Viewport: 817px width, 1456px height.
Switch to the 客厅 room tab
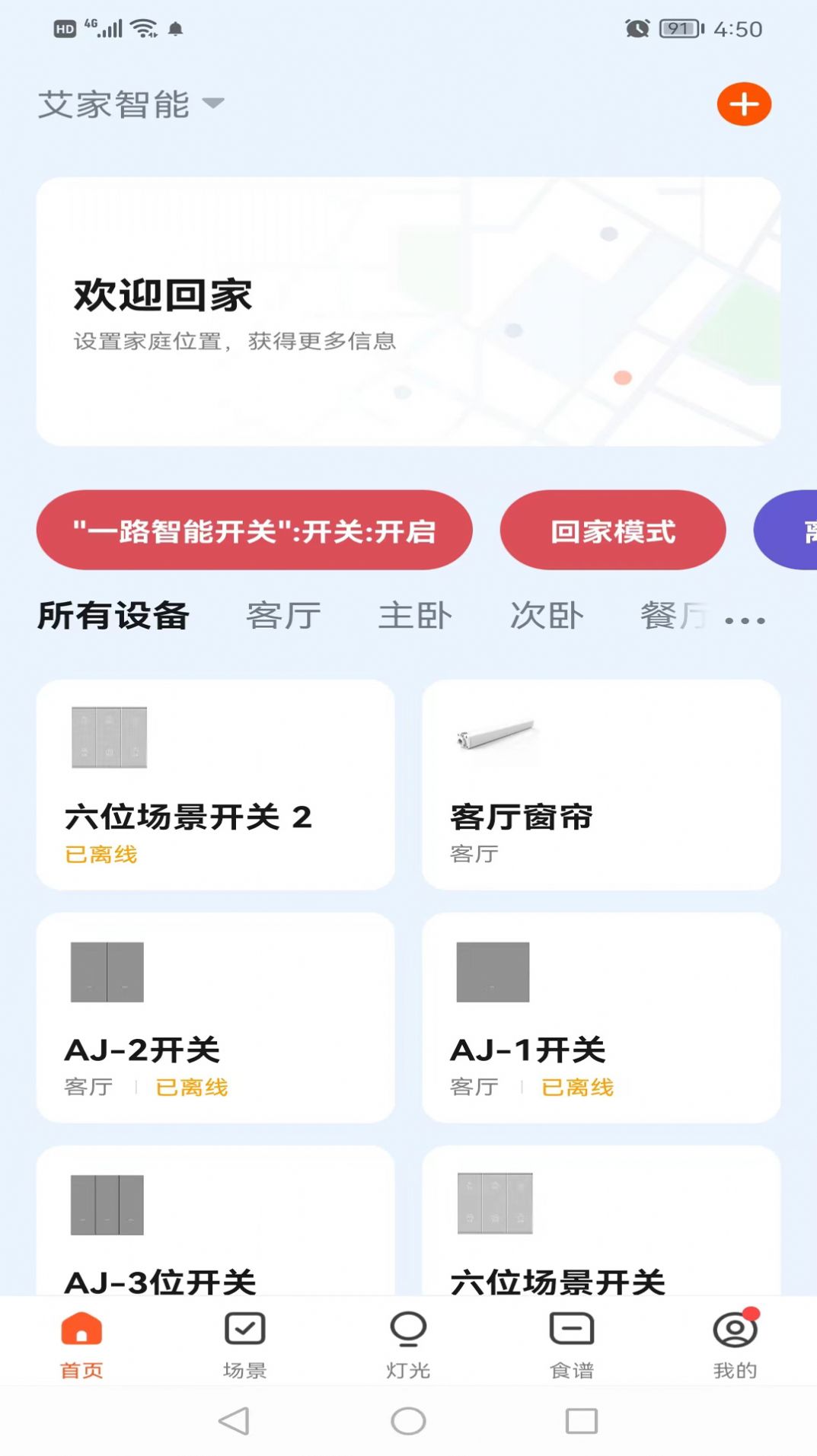pos(283,615)
